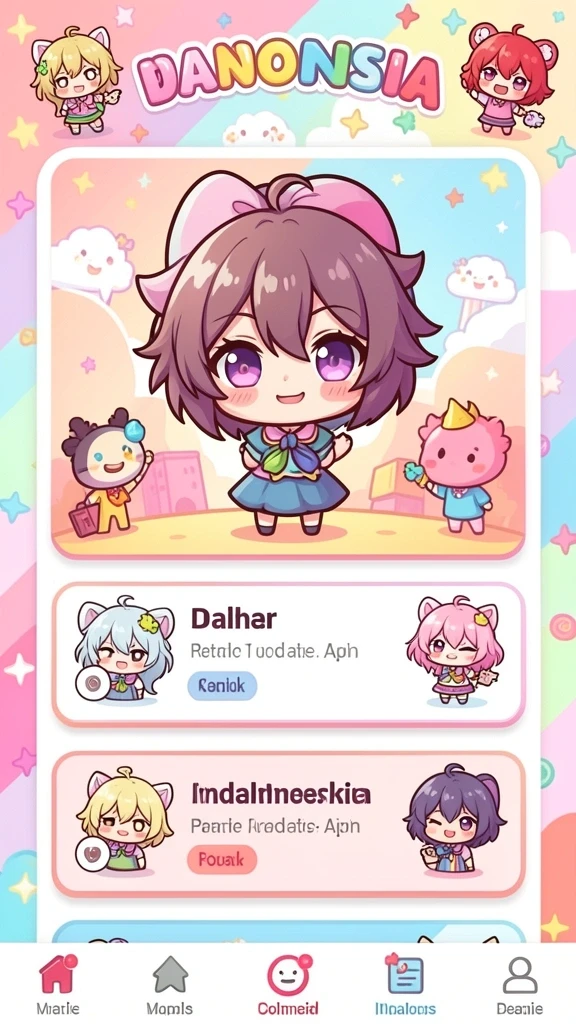The width and height of the screenshot is (576, 1024).
Task: Switch to the tab with the document icon
Action: [x=406, y=984]
